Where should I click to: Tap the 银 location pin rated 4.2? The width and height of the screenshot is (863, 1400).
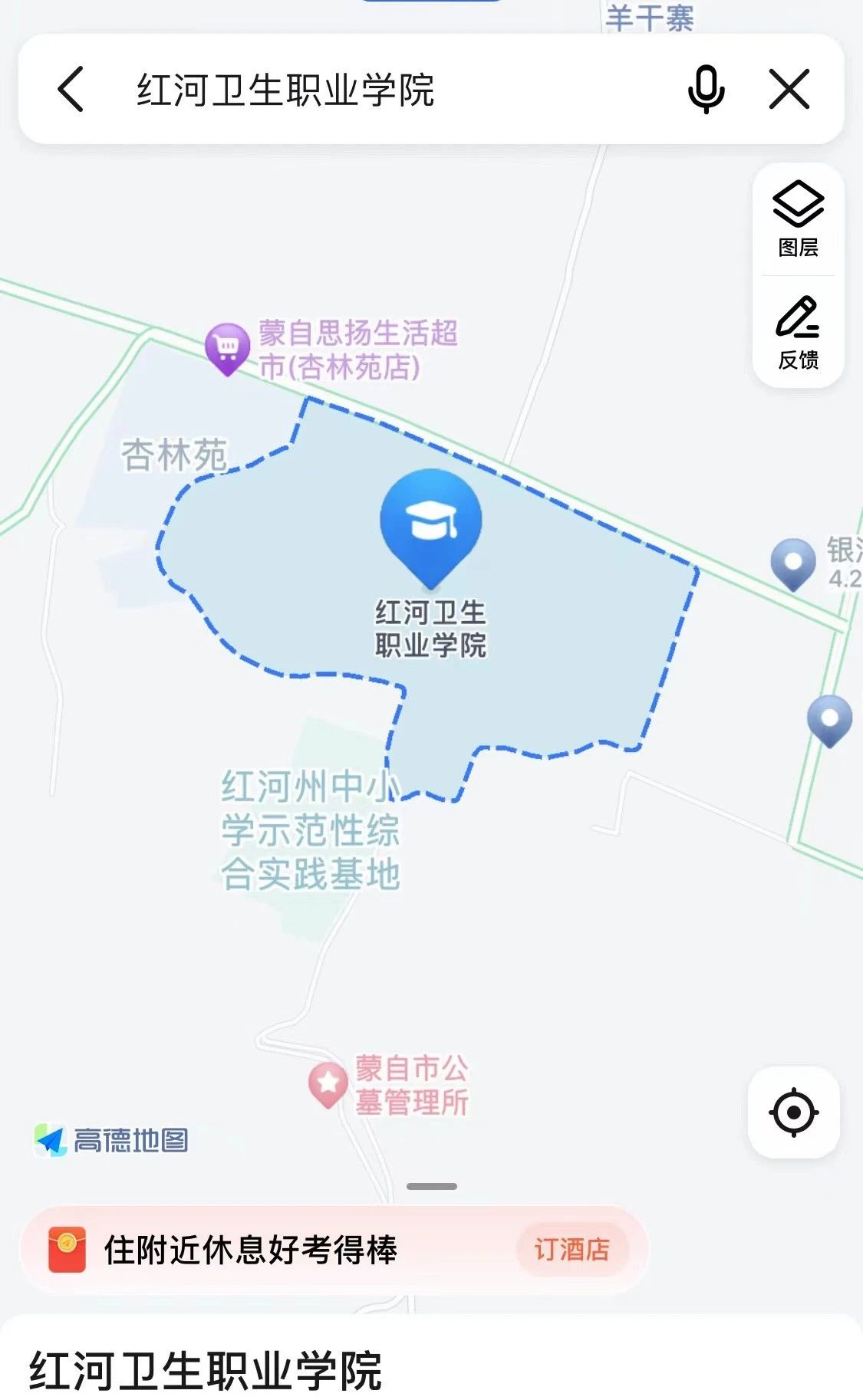793,564
